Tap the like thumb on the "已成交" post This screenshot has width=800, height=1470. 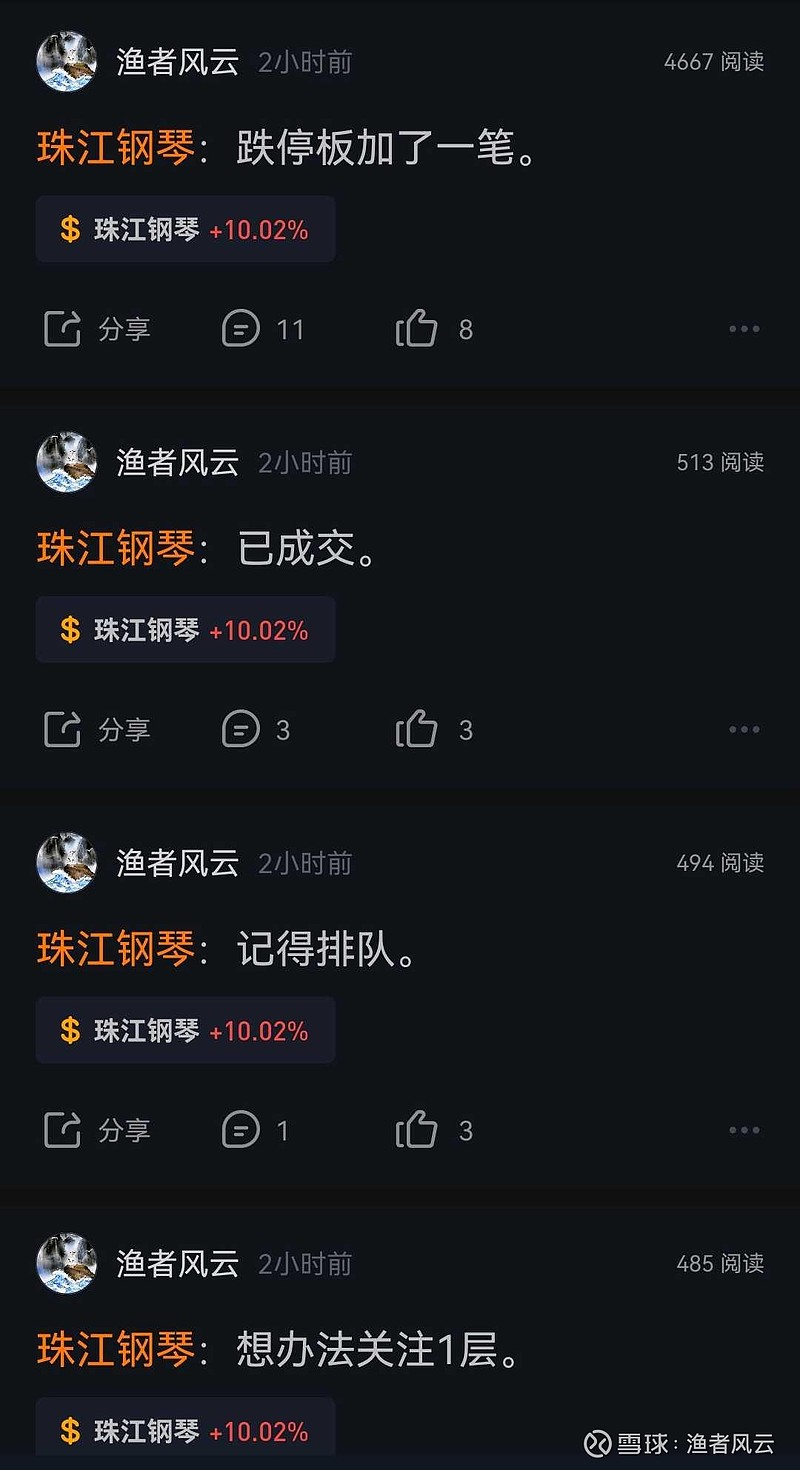(435, 729)
